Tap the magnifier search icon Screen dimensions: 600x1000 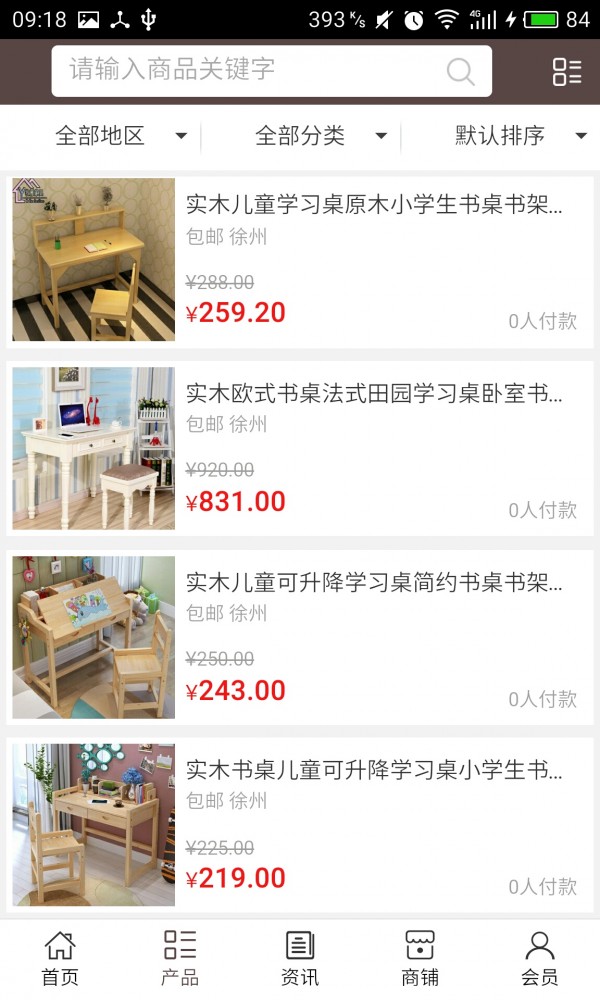tap(460, 71)
